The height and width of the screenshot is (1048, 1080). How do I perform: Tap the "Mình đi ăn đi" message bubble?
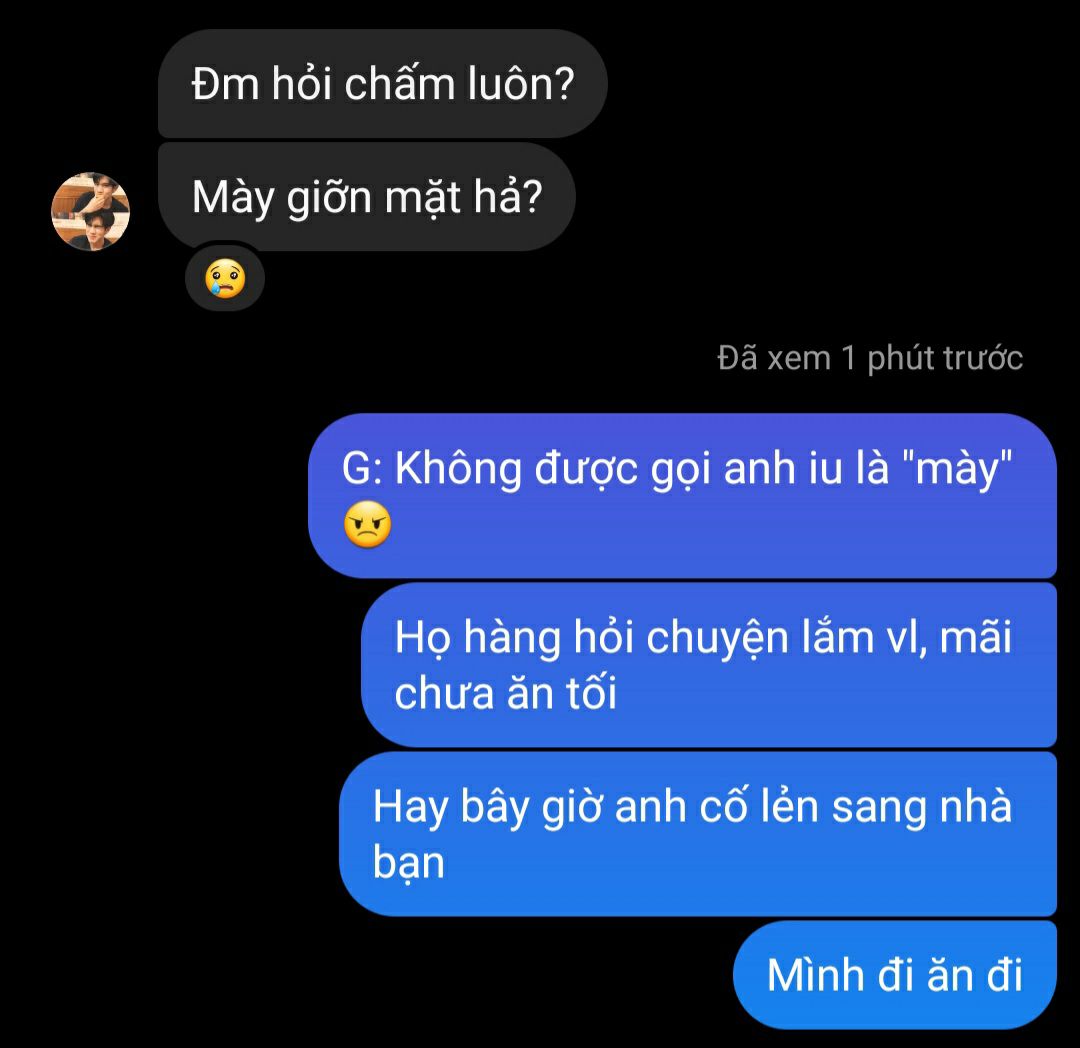[894, 975]
